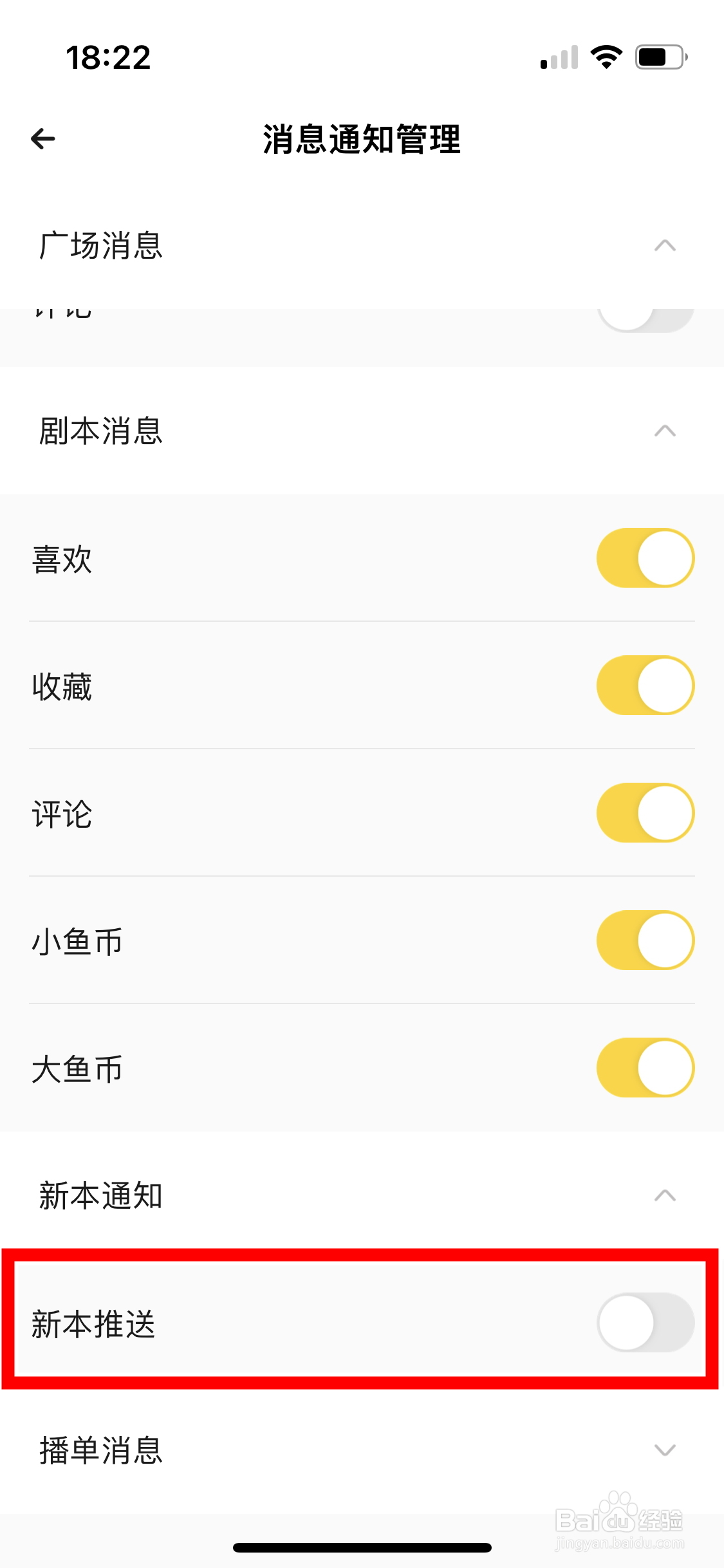Image resolution: width=724 pixels, height=1568 pixels.
Task: Click the cellular signal bars icon
Action: pyautogui.click(x=557, y=58)
